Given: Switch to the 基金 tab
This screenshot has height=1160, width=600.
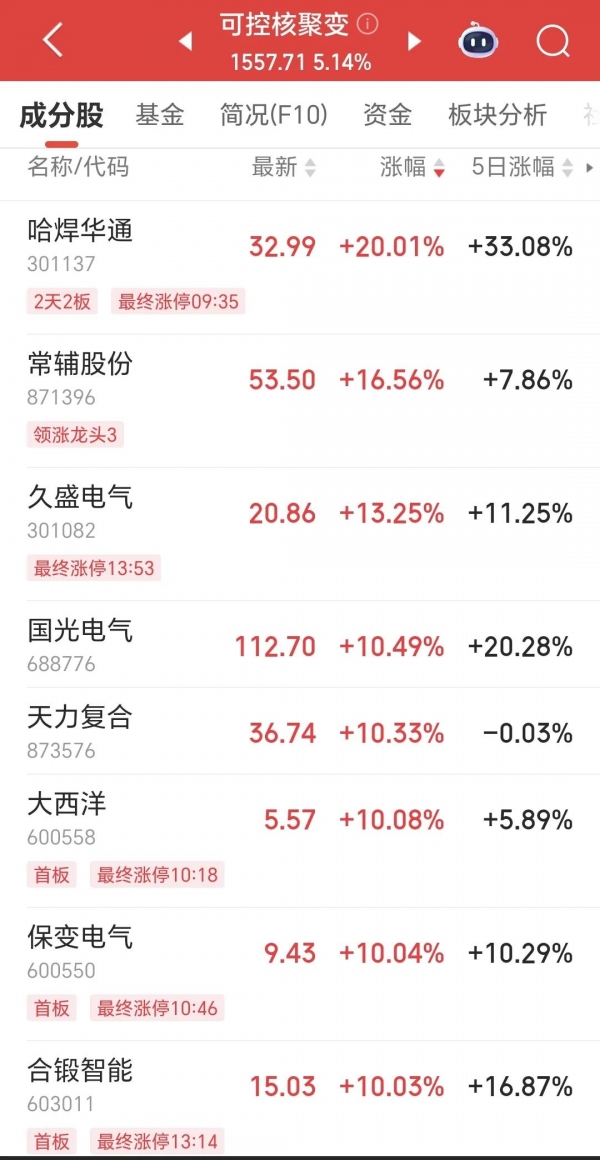Looking at the screenshot, I should [x=160, y=115].
